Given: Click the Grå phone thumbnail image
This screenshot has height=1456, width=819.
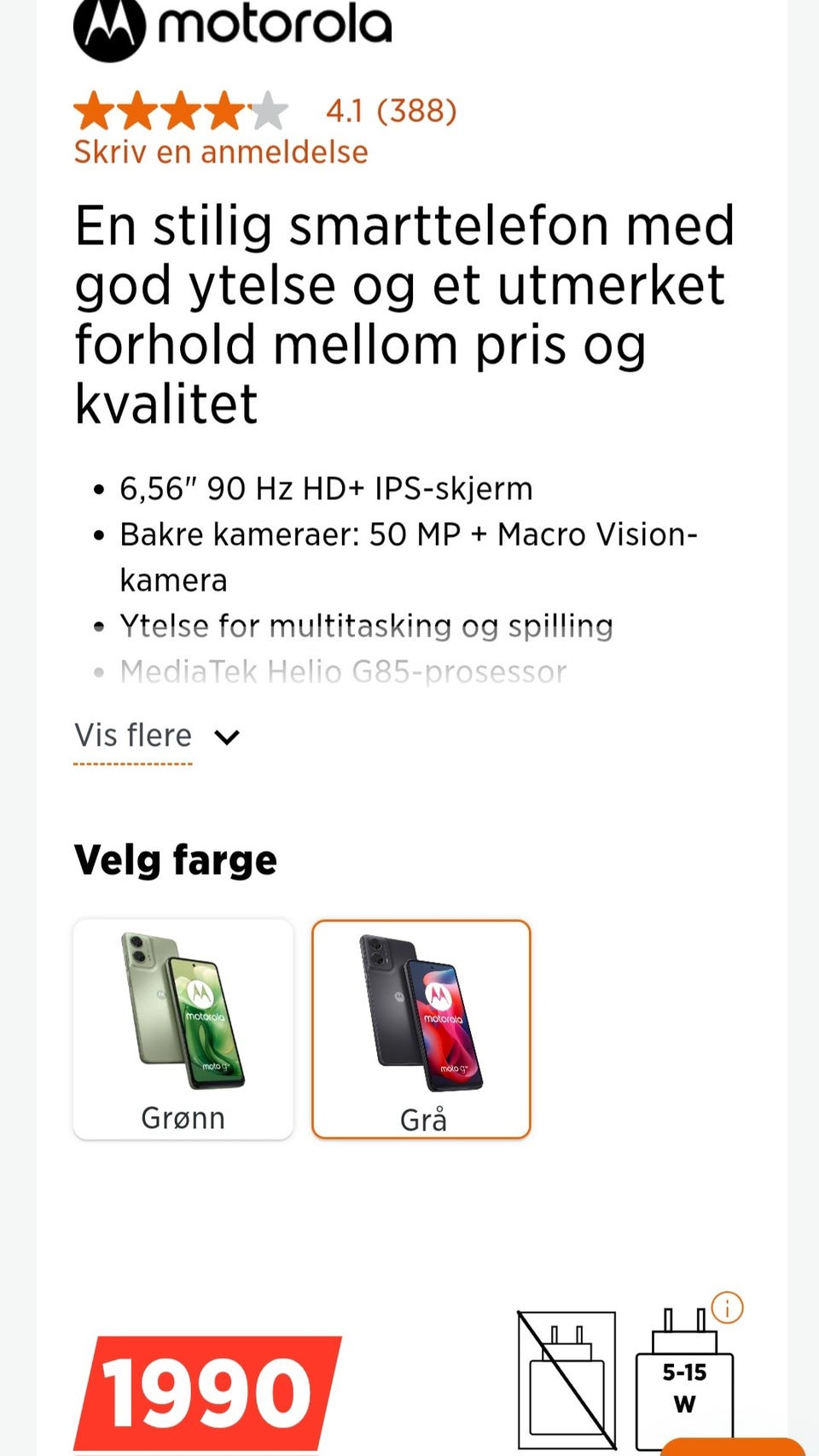Looking at the screenshot, I should point(421,1011).
